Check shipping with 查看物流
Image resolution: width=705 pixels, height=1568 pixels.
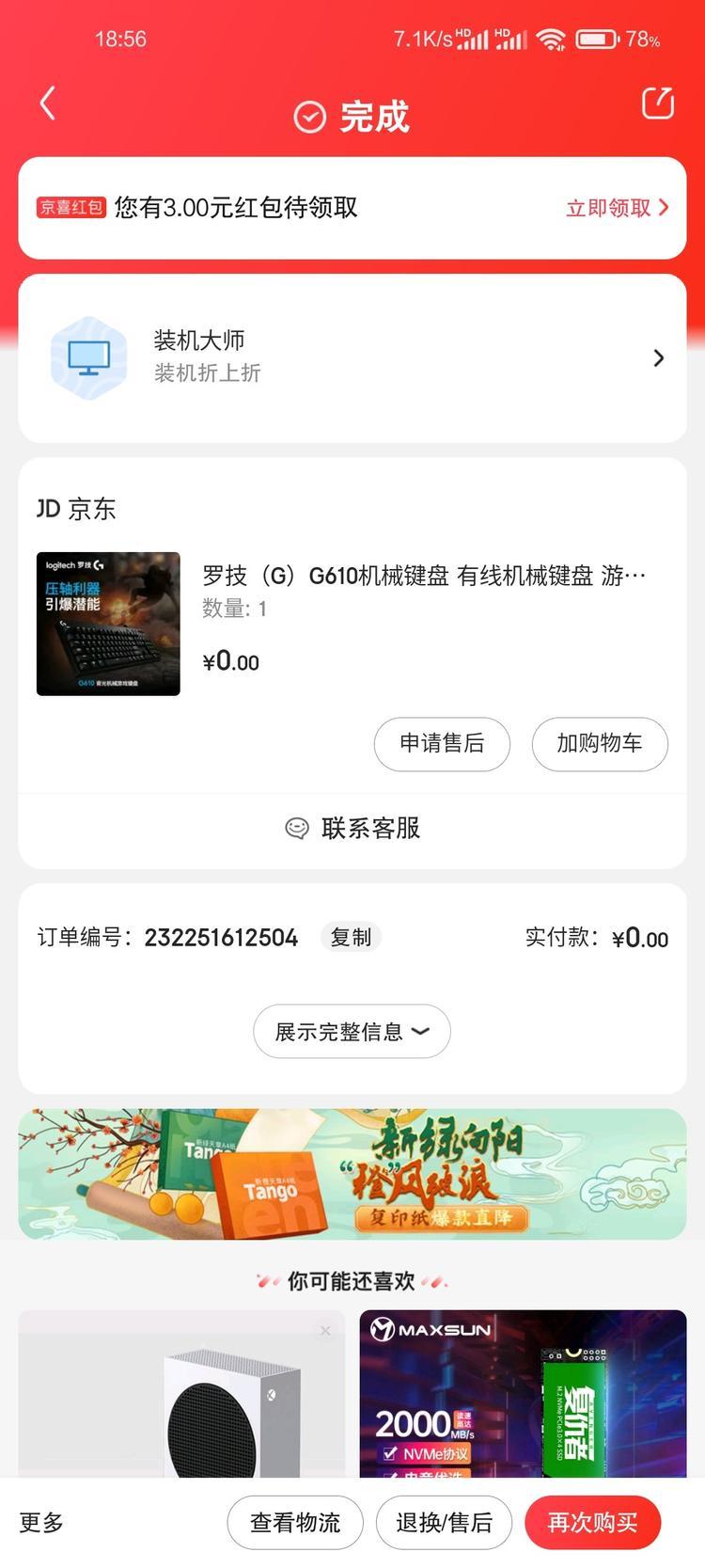pyautogui.click(x=295, y=1523)
